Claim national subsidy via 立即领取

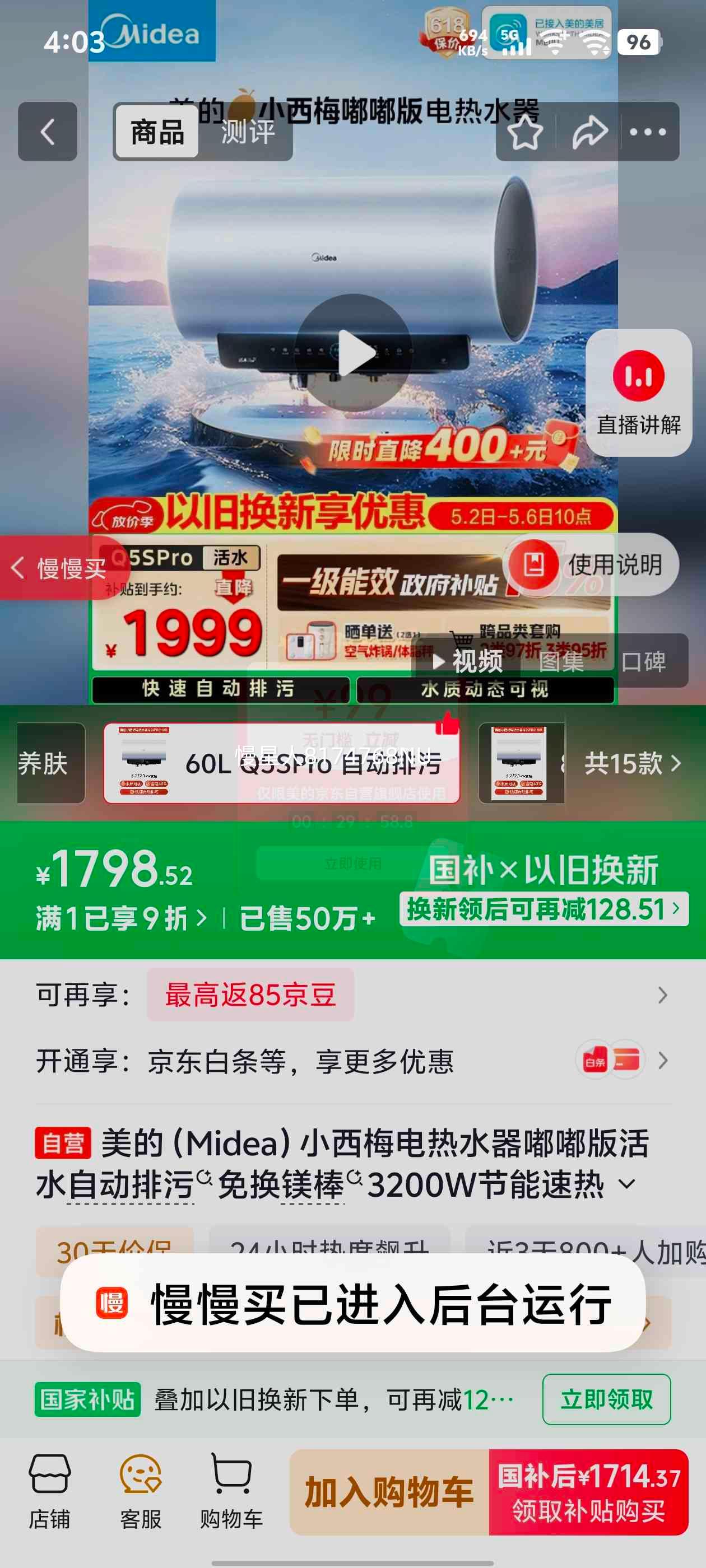coord(606,1399)
